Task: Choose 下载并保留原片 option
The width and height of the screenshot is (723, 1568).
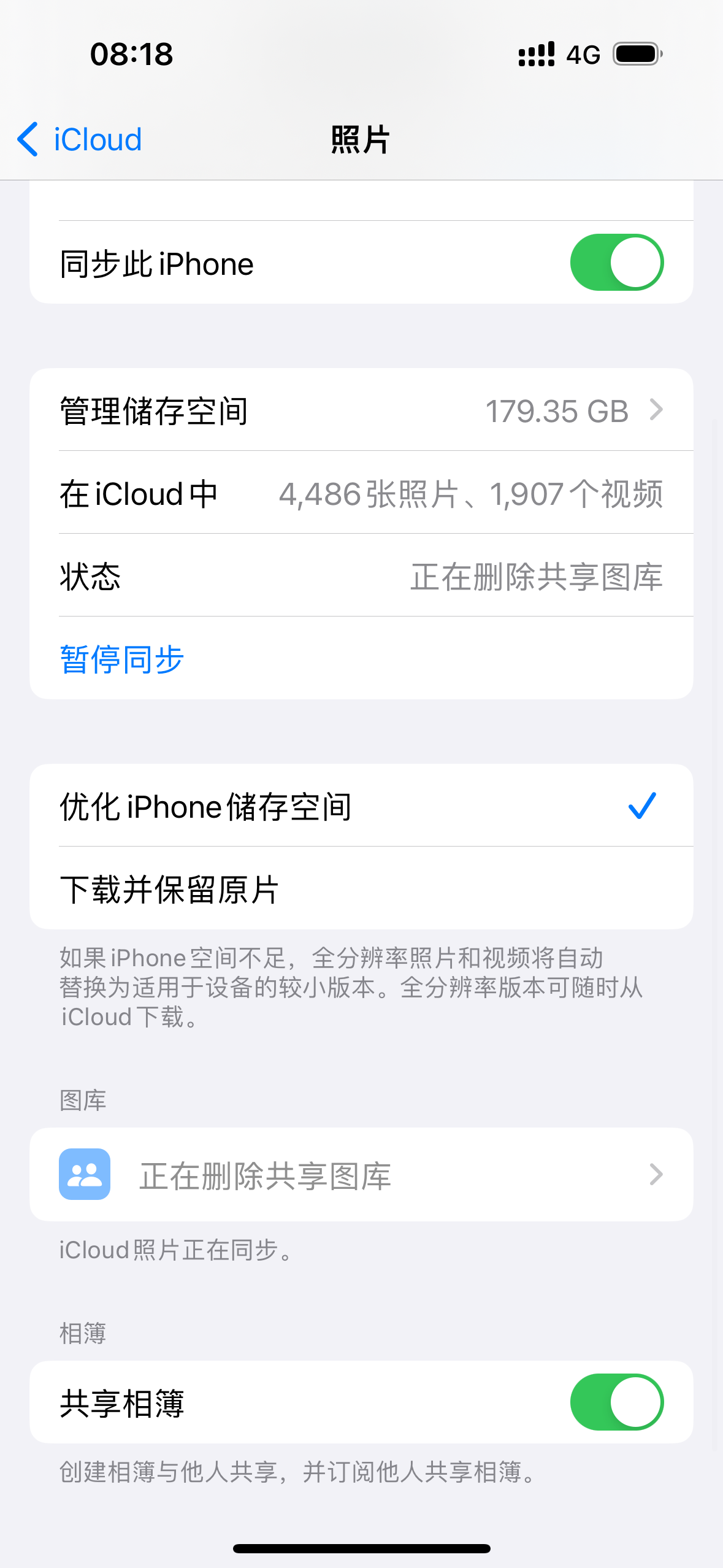Action: [x=361, y=888]
